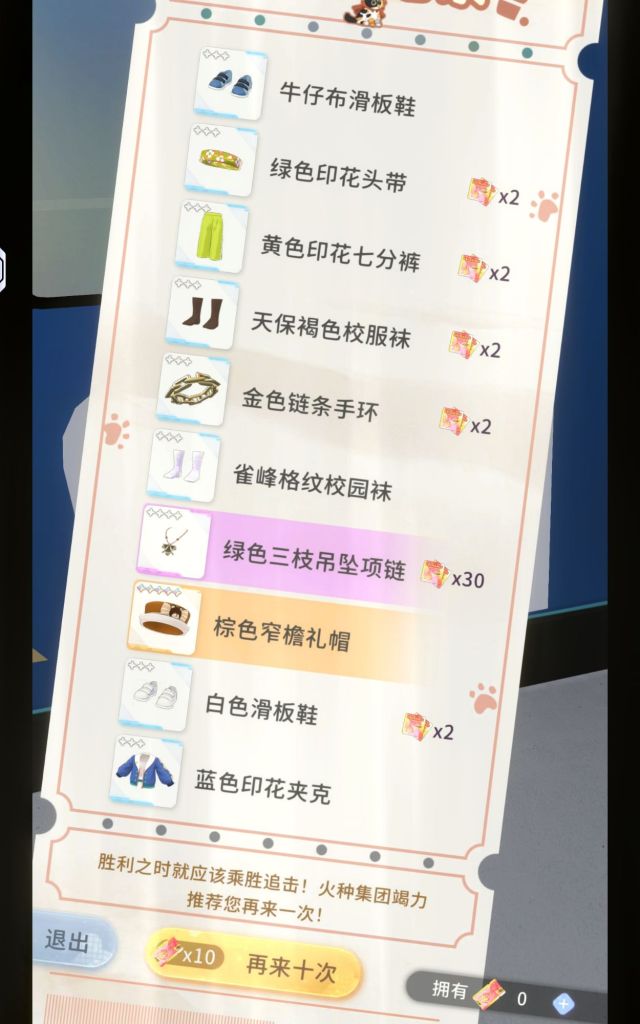Add more tickets with the plus icon
Image resolution: width=640 pixels, height=1024 pixels.
pos(563,1003)
